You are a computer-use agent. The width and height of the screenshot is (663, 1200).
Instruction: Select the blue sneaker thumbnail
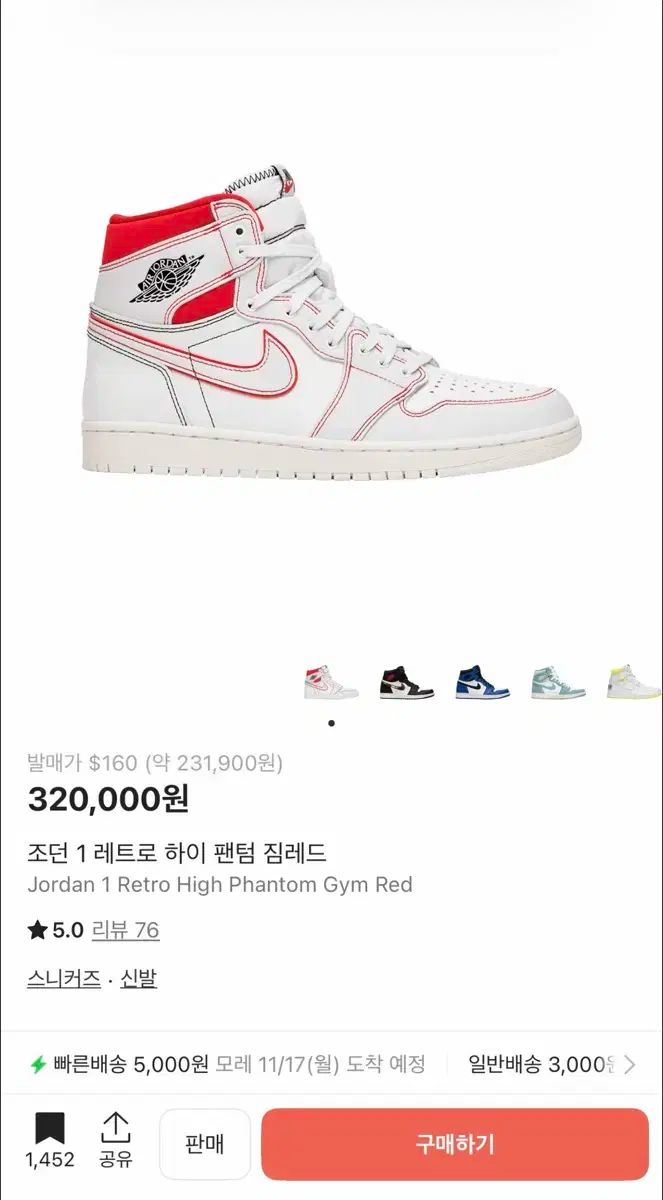(482, 683)
